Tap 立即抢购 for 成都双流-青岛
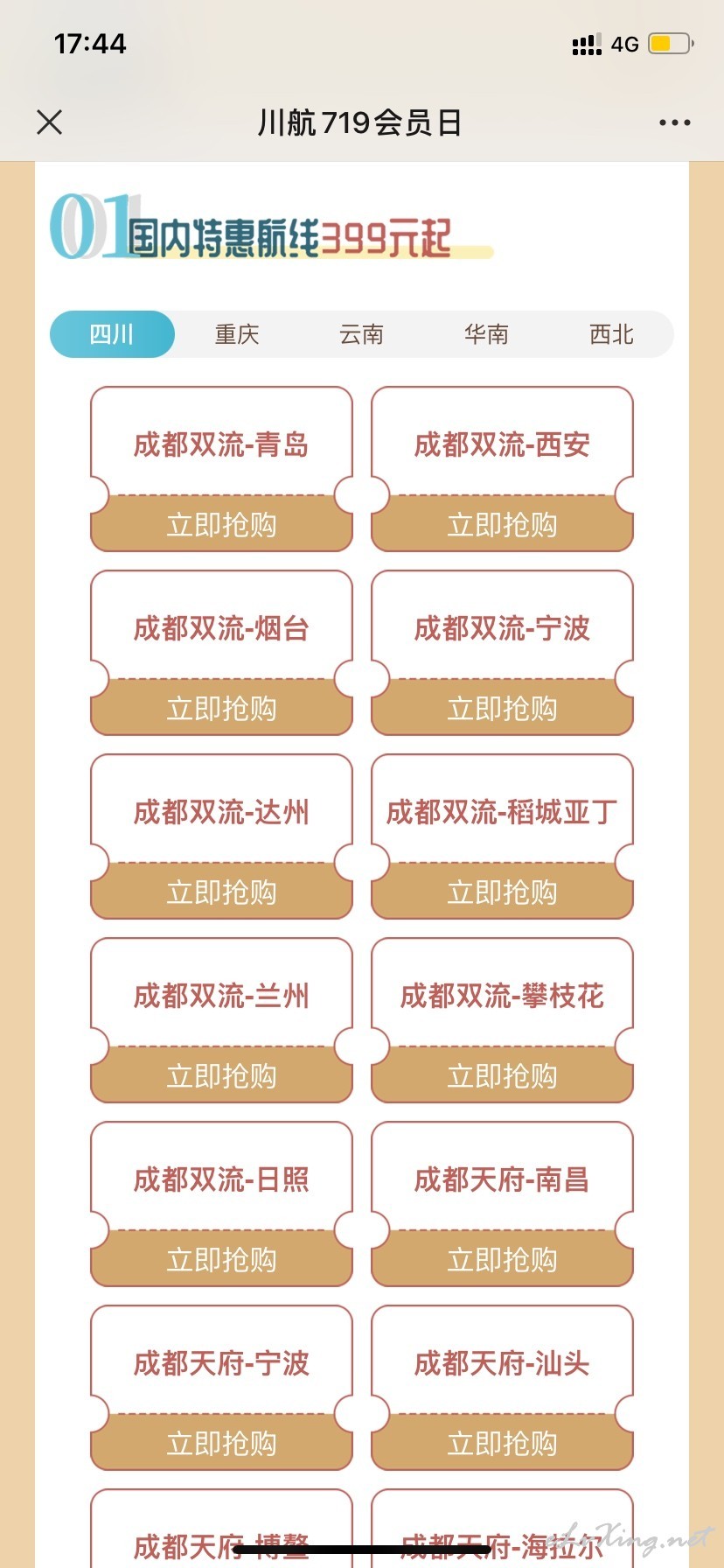 click(x=221, y=524)
